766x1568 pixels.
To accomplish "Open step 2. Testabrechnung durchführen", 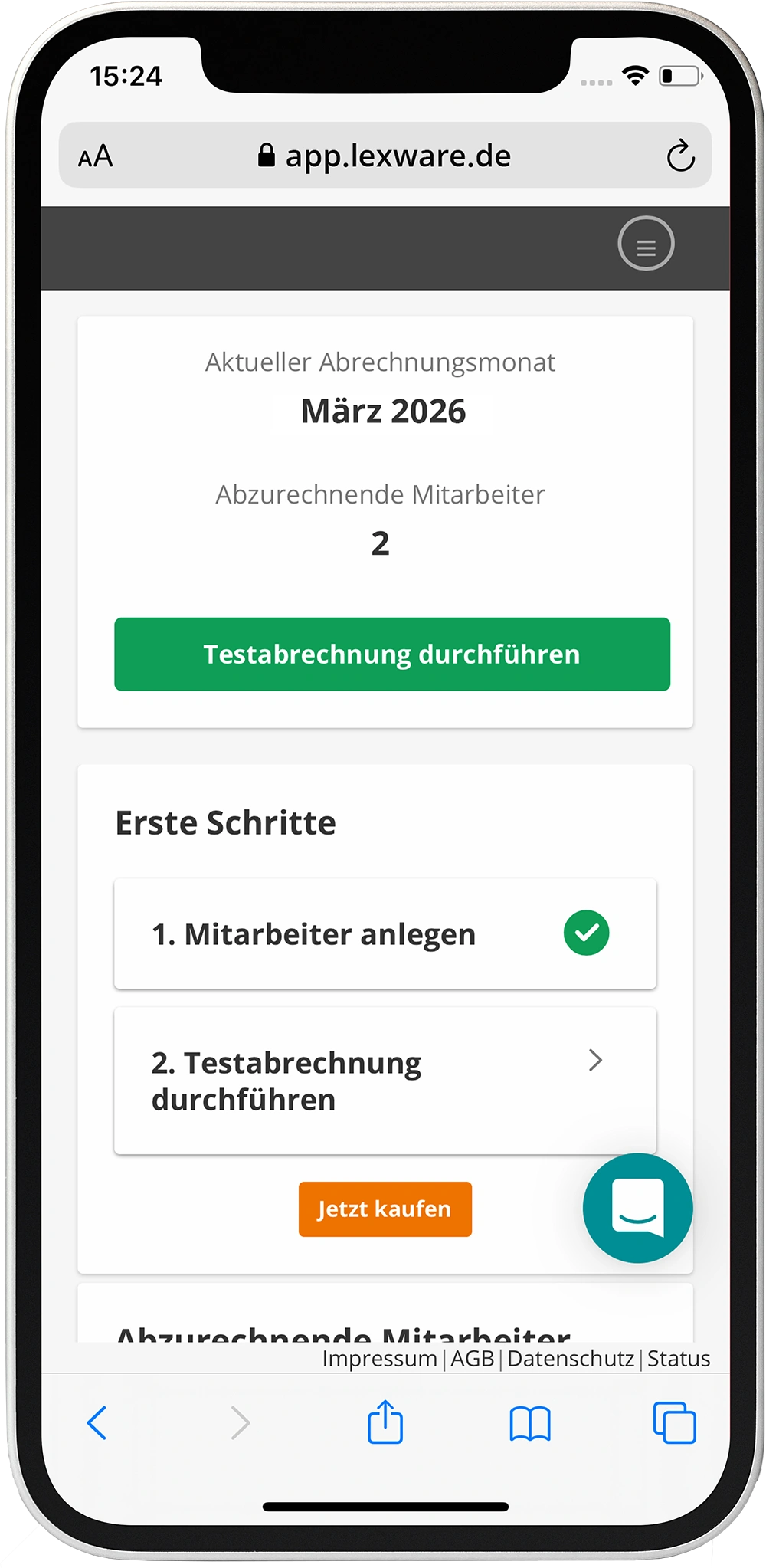I will click(385, 1081).
